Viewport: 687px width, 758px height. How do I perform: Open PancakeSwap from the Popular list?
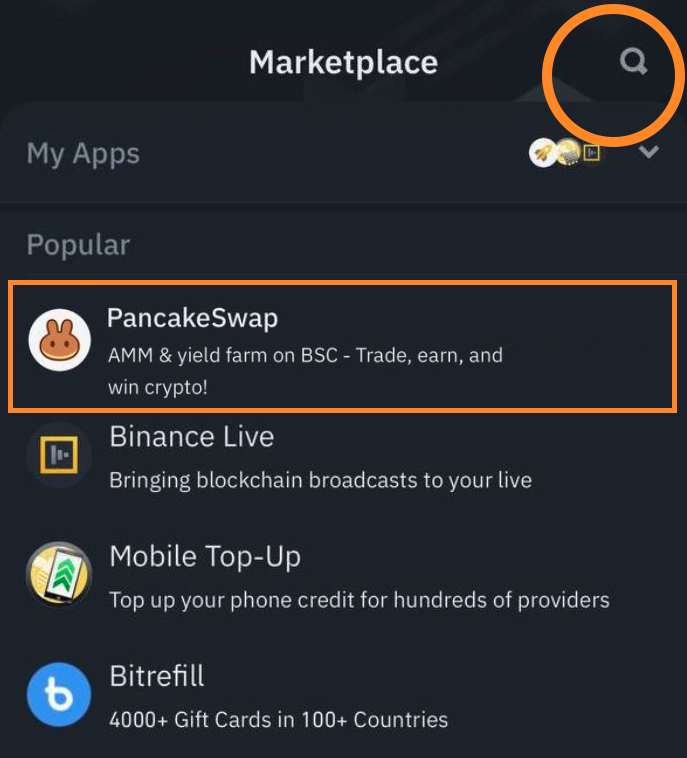pos(341,347)
